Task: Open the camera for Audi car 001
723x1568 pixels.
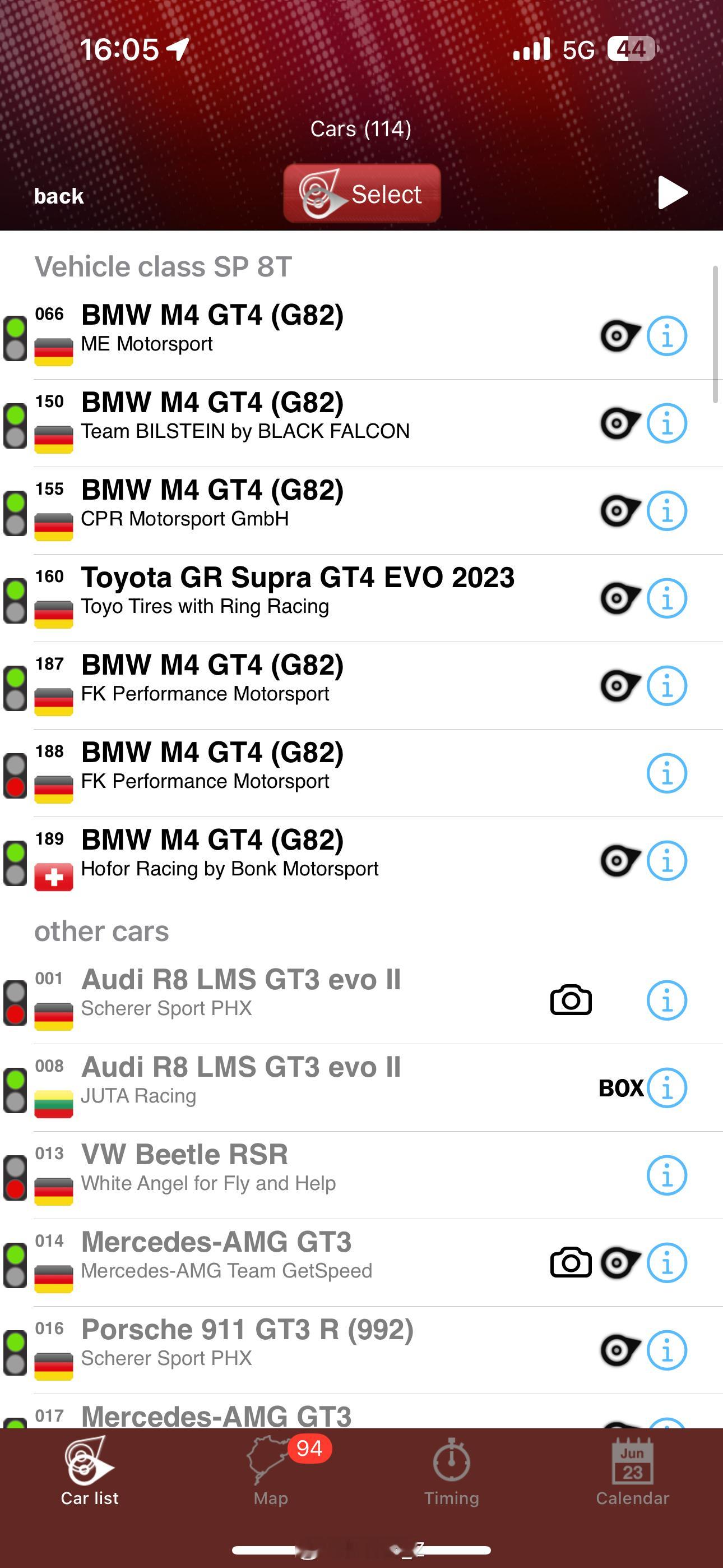Action: tap(571, 999)
